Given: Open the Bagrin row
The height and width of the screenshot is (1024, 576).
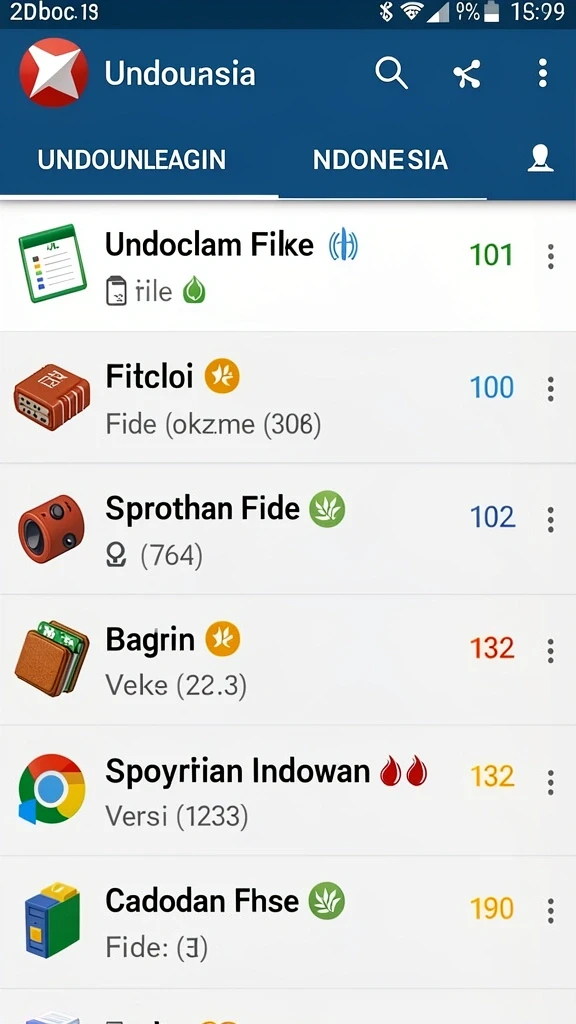Looking at the screenshot, I should pos(288,659).
